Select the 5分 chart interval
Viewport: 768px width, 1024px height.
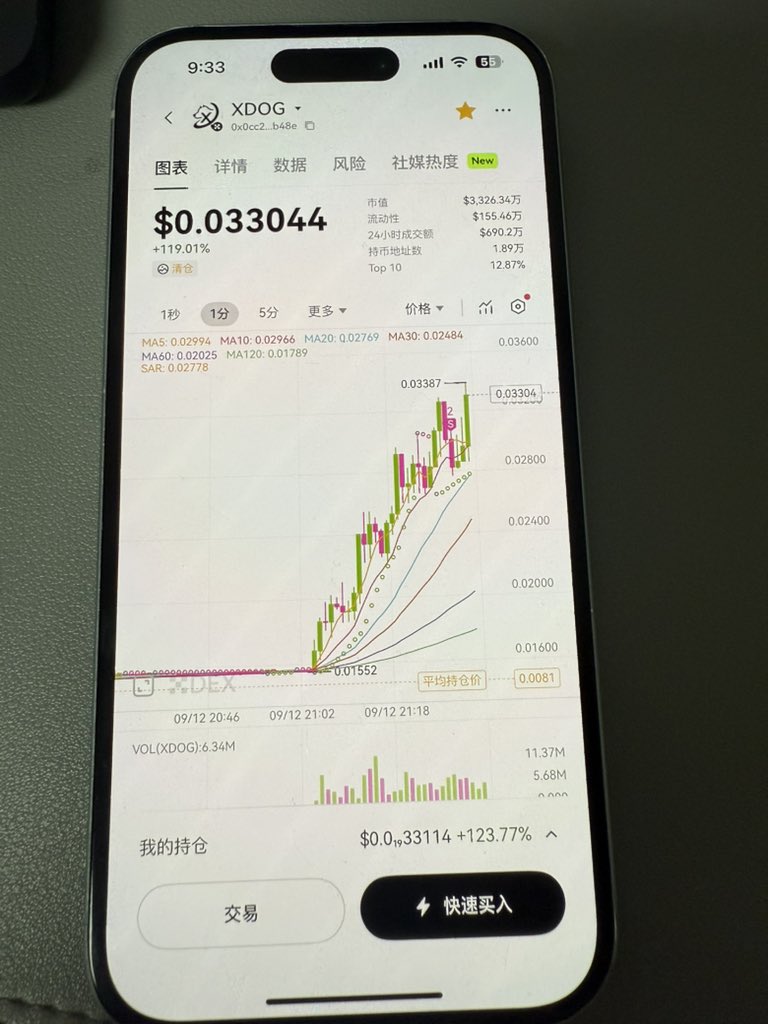point(268,312)
